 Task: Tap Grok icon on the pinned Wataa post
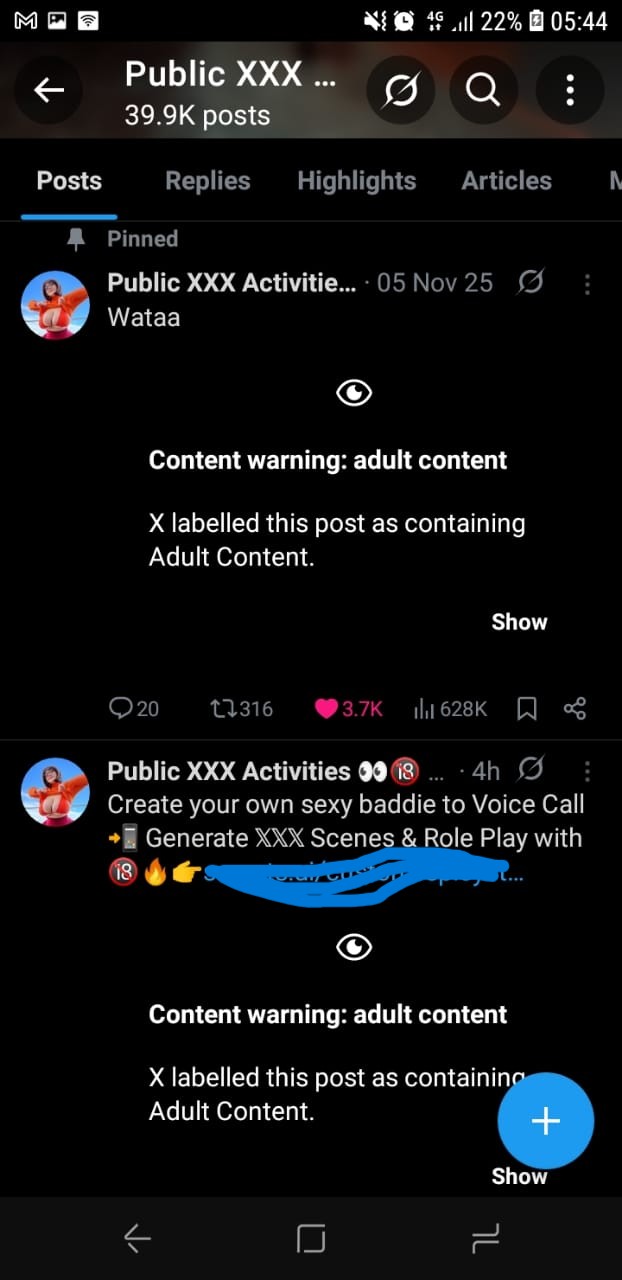pyautogui.click(x=530, y=283)
